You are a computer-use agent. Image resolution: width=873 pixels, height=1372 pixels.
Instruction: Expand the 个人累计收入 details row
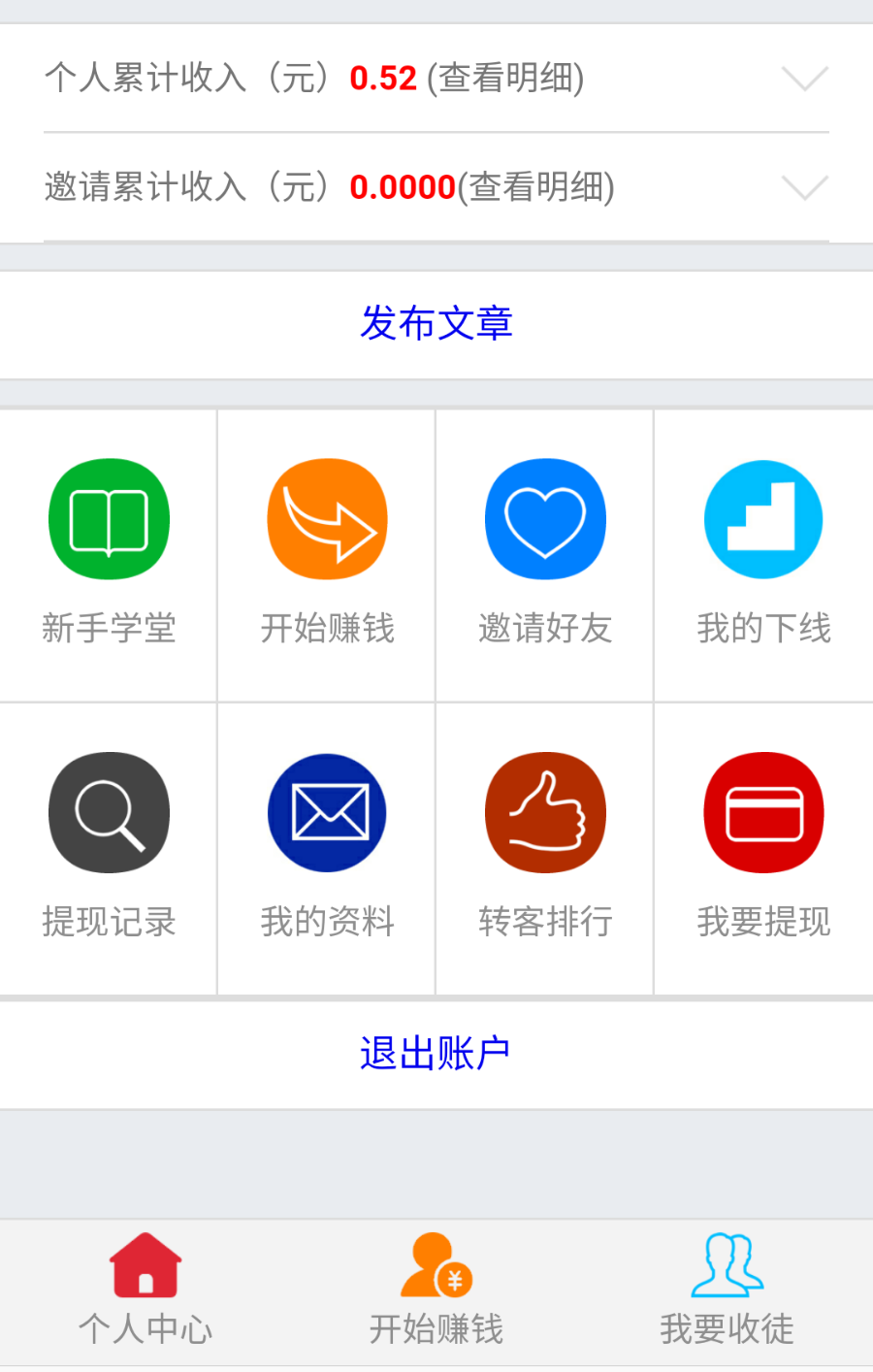[x=804, y=79]
